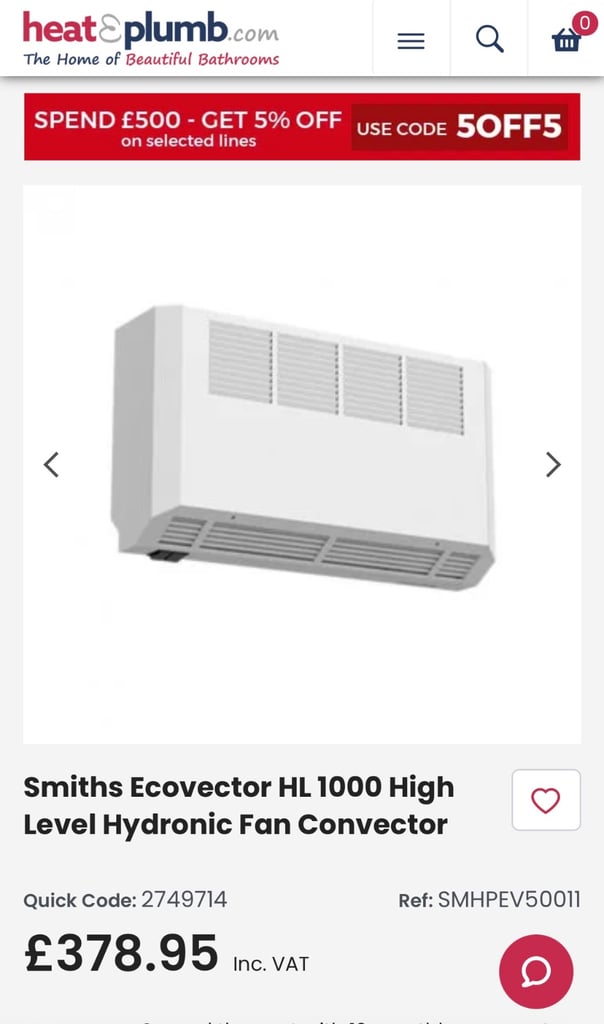Open the 5OFF5 promo banner
Screen dimensions: 604x1024
click(x=302, y=127)
